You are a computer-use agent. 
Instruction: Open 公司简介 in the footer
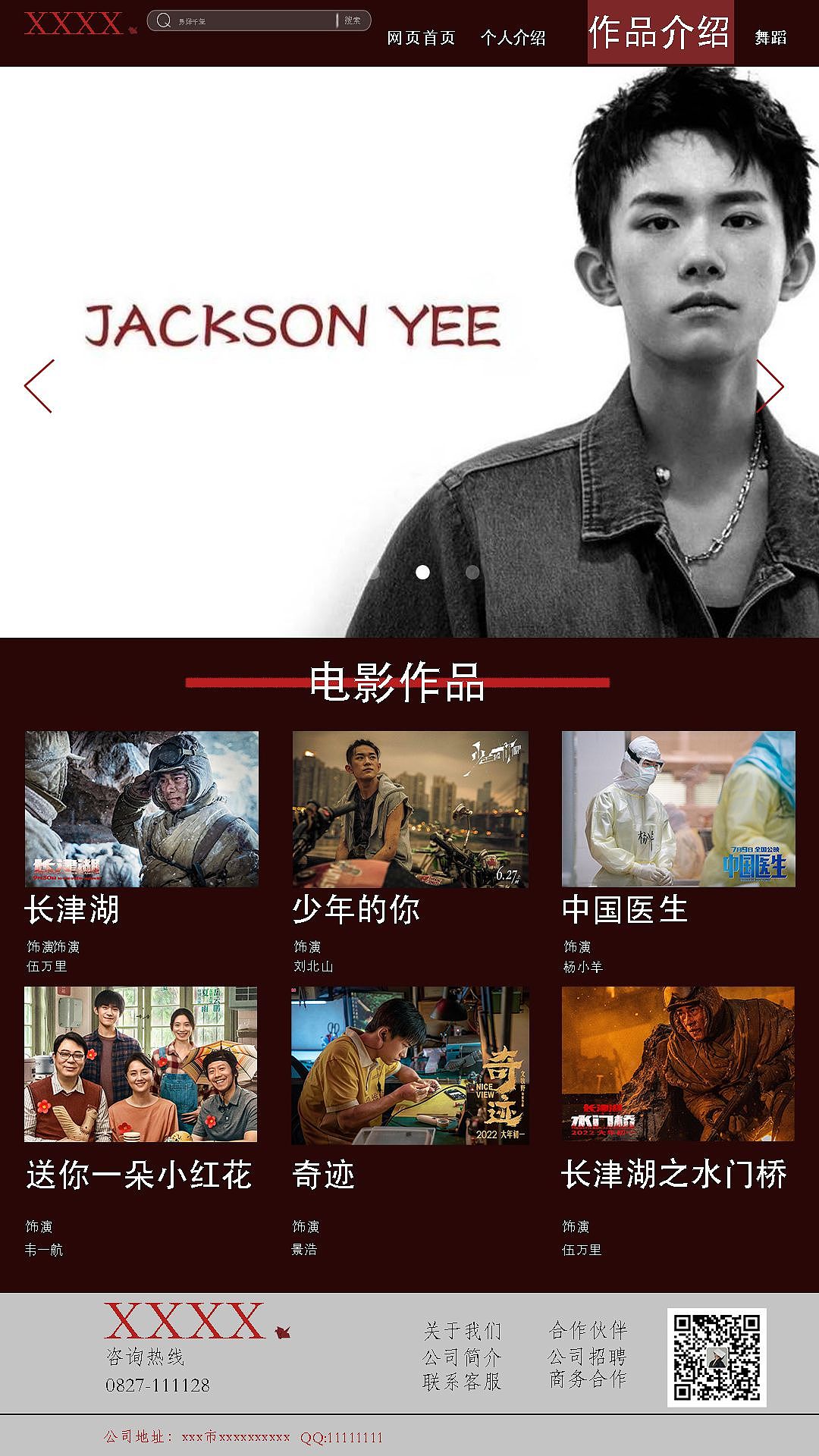pyautogui.click(x=462, y=1357)
